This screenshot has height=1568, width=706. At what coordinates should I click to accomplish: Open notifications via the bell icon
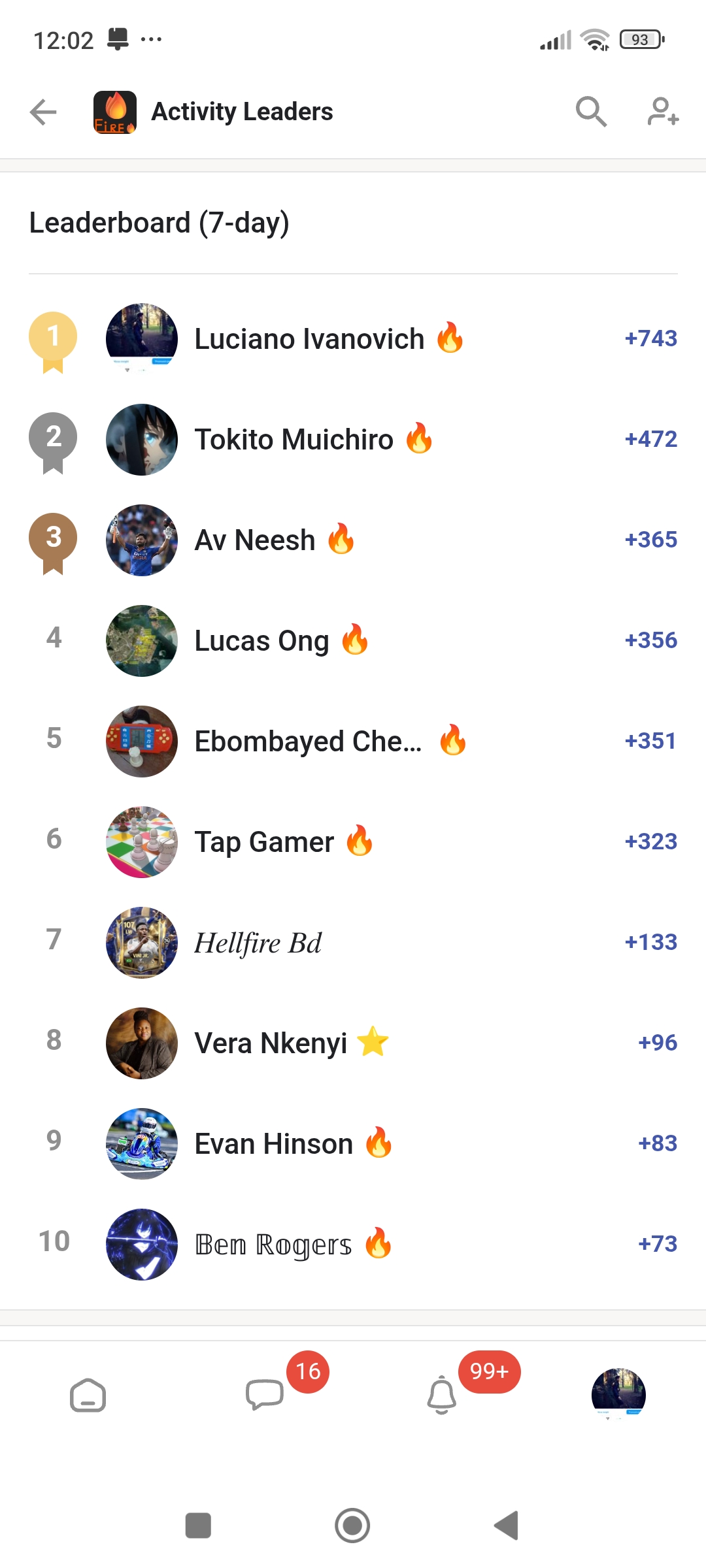(x=441, y=1395)
